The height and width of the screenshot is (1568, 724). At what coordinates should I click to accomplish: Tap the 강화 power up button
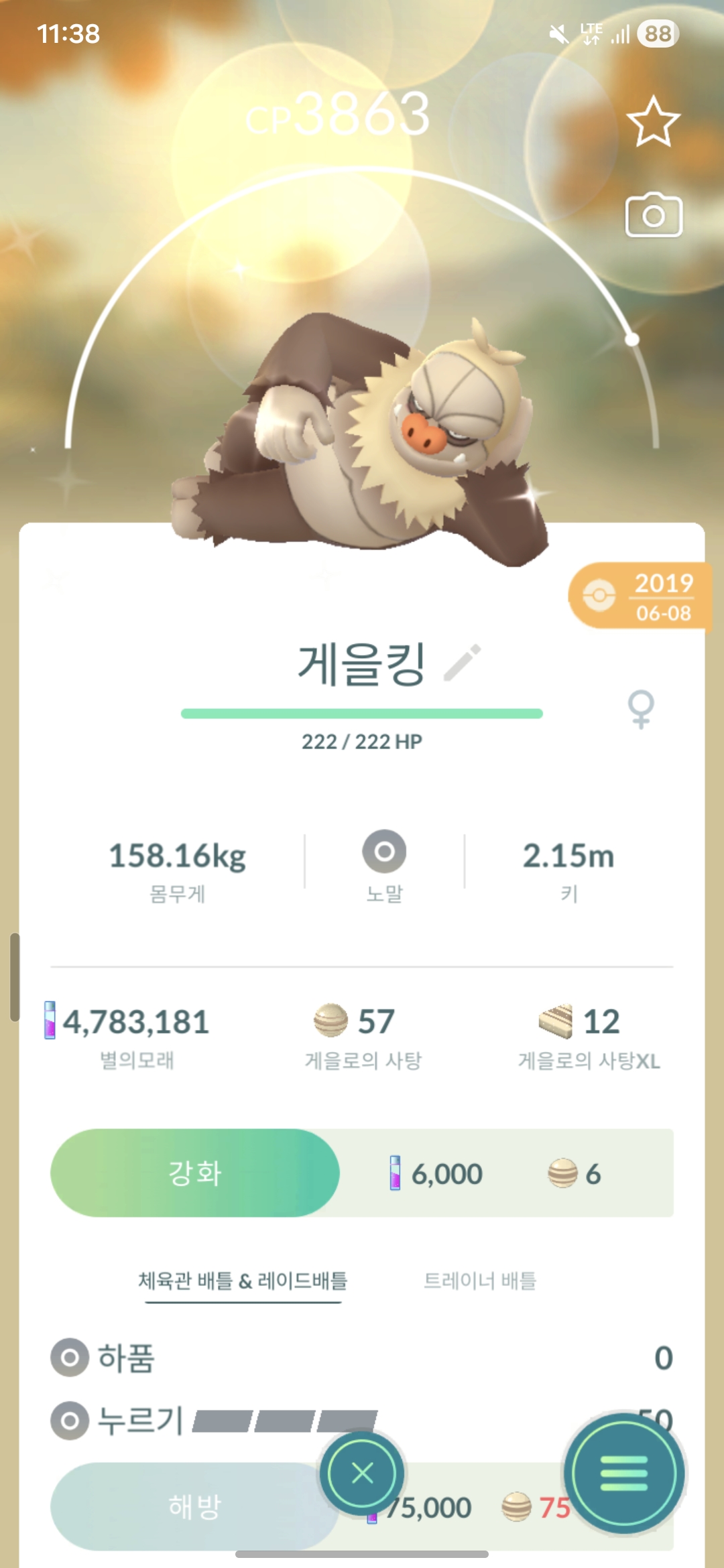tap(195, 1173)
